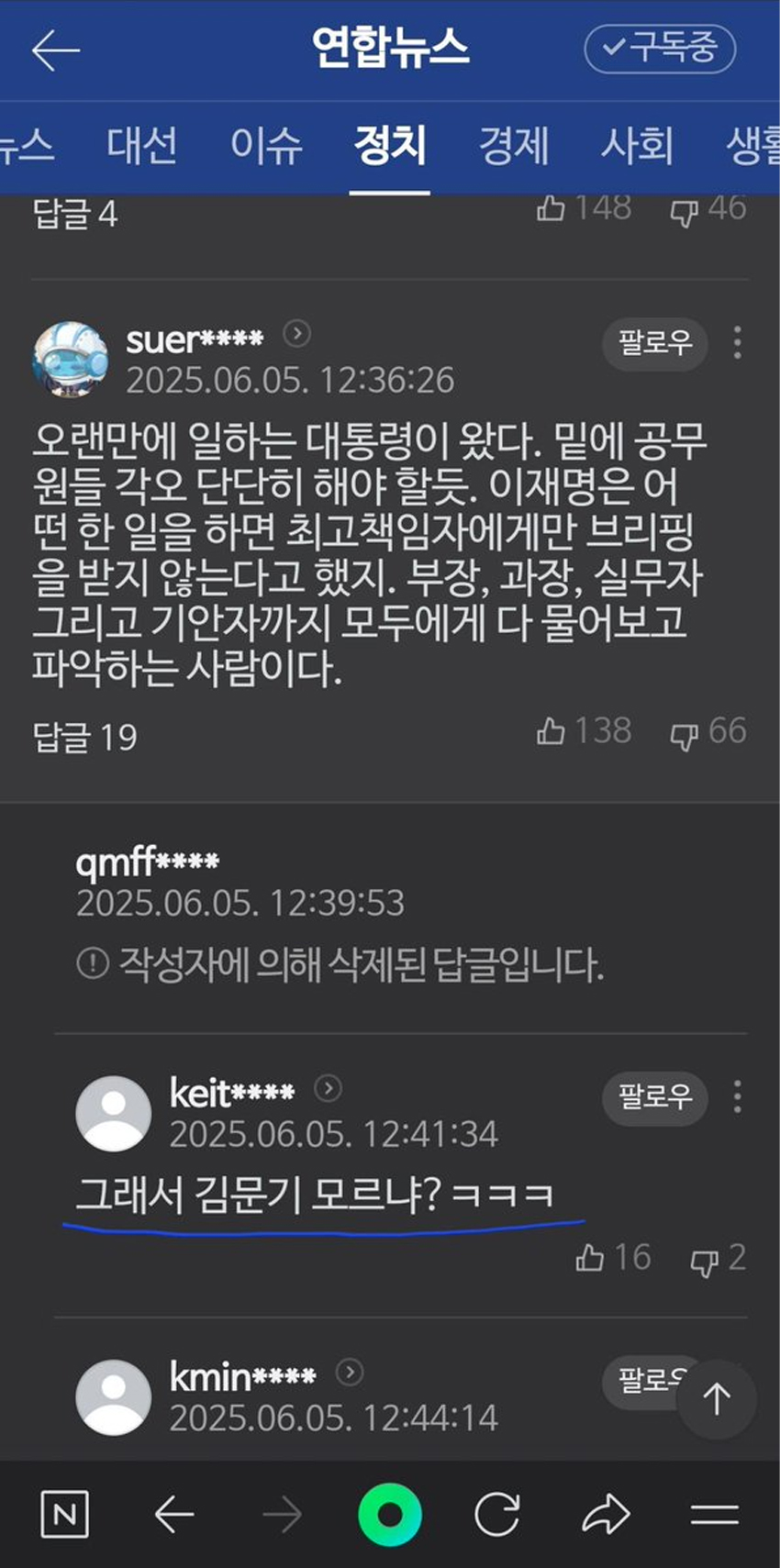The image size is (780, 1568).
Task: Open overflow menu on keit**** reply
Action: [x=738, y=1096]
